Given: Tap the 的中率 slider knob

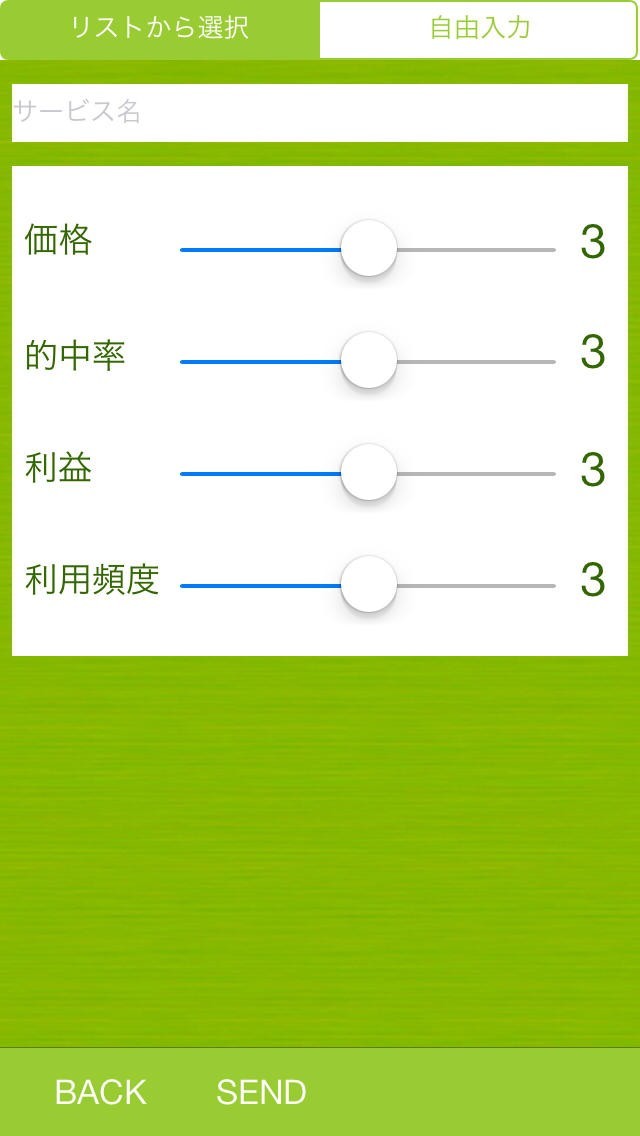Looking at the screenshot, I should pos(369,361).
